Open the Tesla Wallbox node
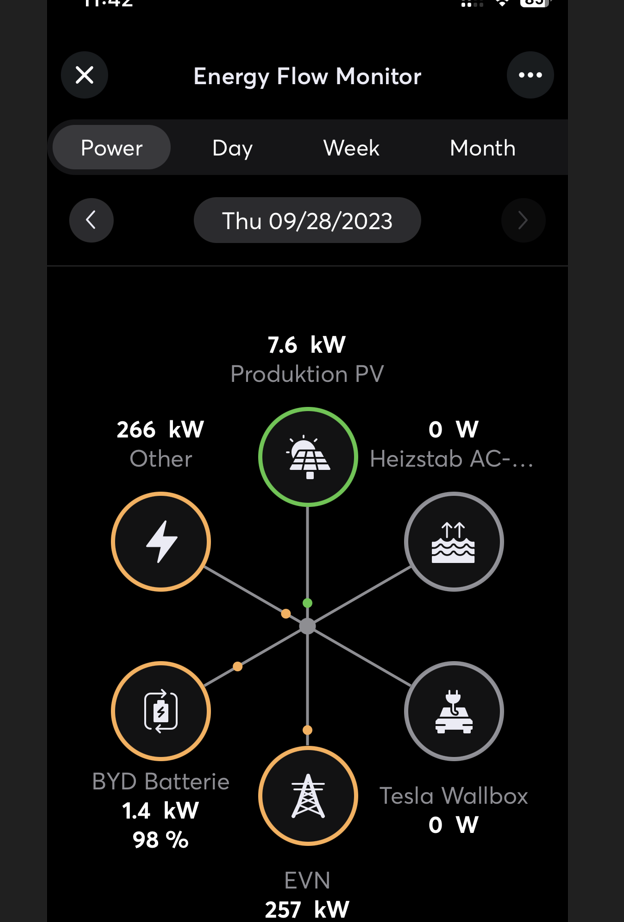This screenshot has height=922, width=624. coord(454,711)
